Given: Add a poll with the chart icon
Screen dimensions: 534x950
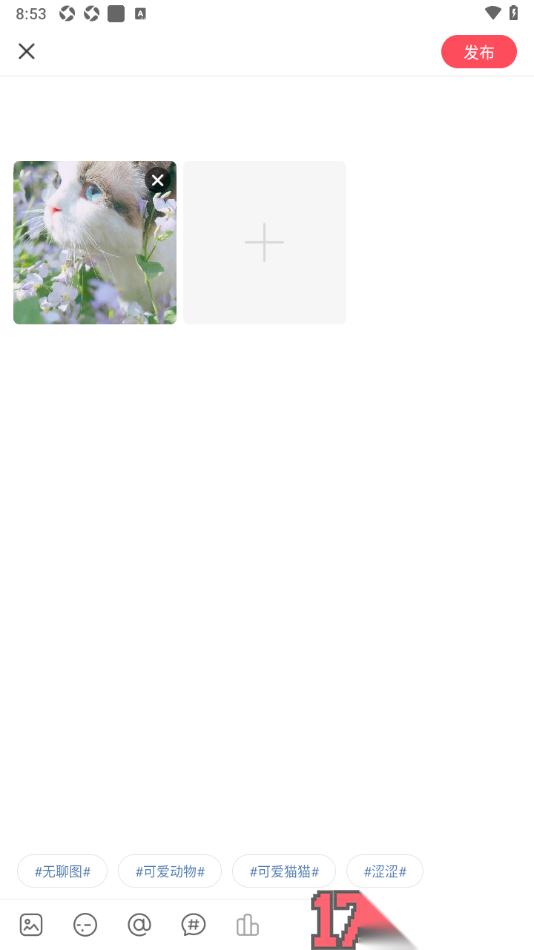Looking at the screenshot, I should 247,925.
